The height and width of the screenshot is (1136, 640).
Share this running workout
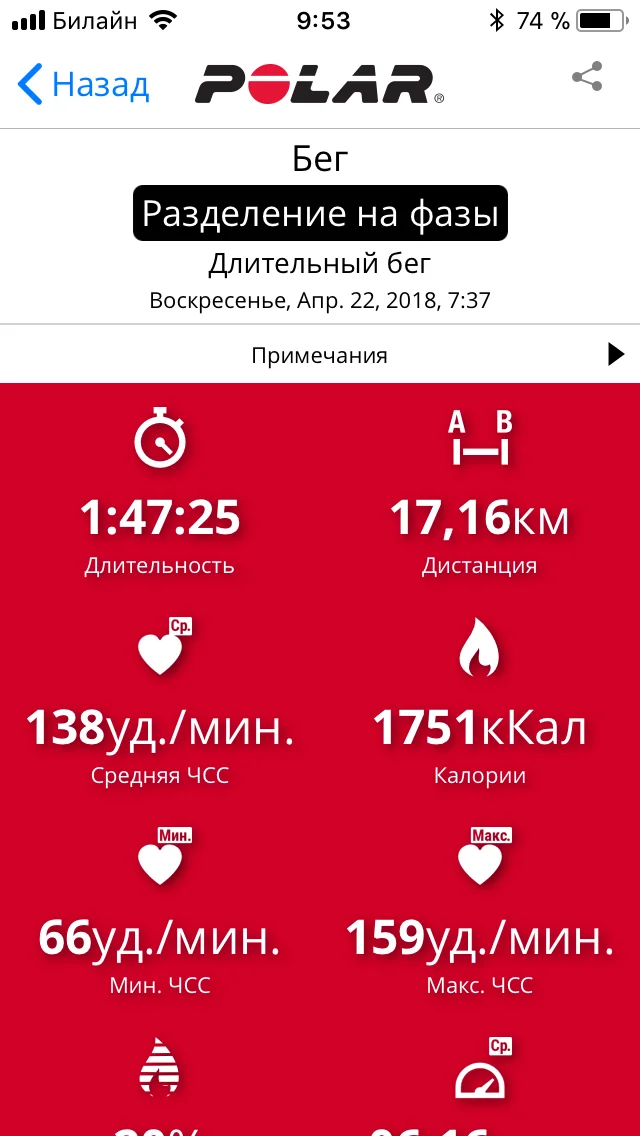586,77
